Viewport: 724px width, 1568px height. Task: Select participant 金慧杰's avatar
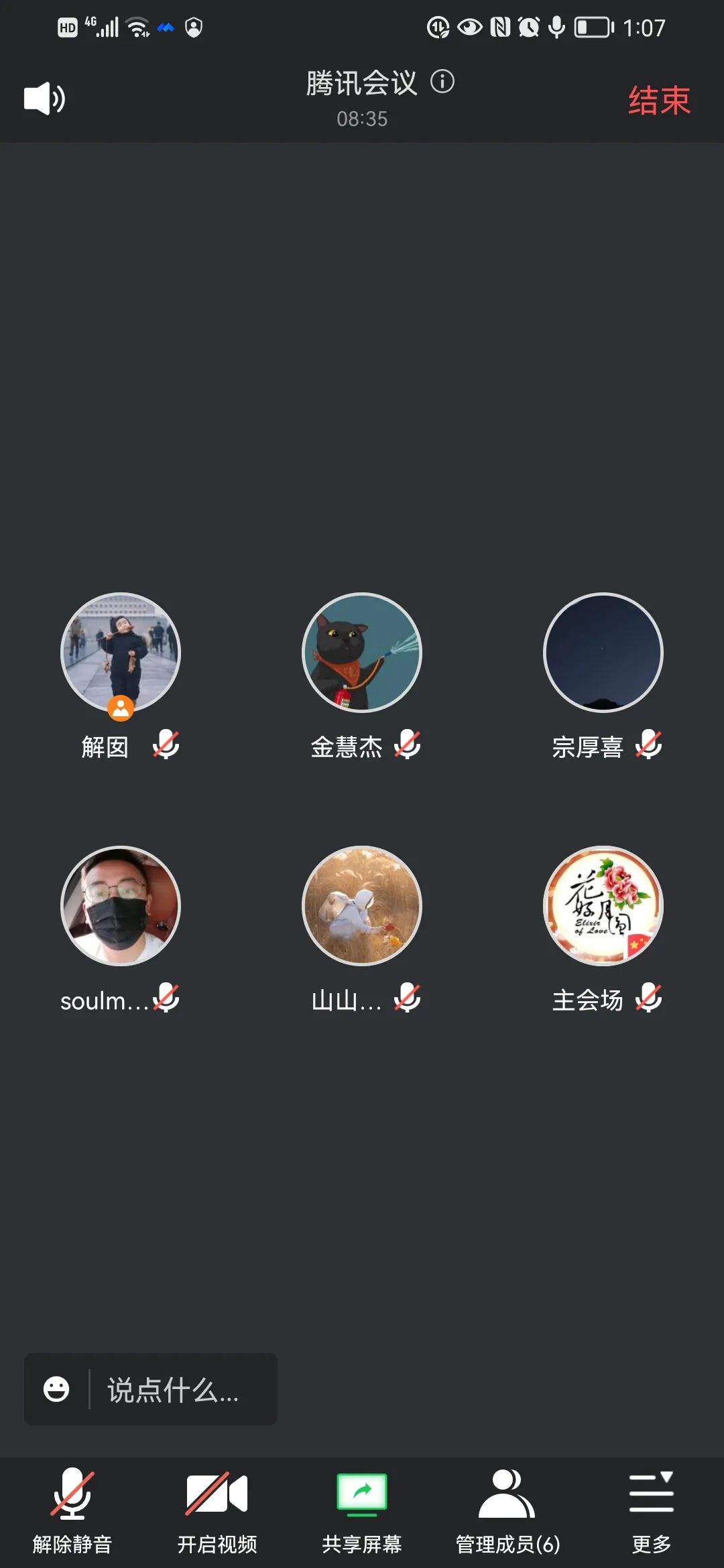coord(362,653)
